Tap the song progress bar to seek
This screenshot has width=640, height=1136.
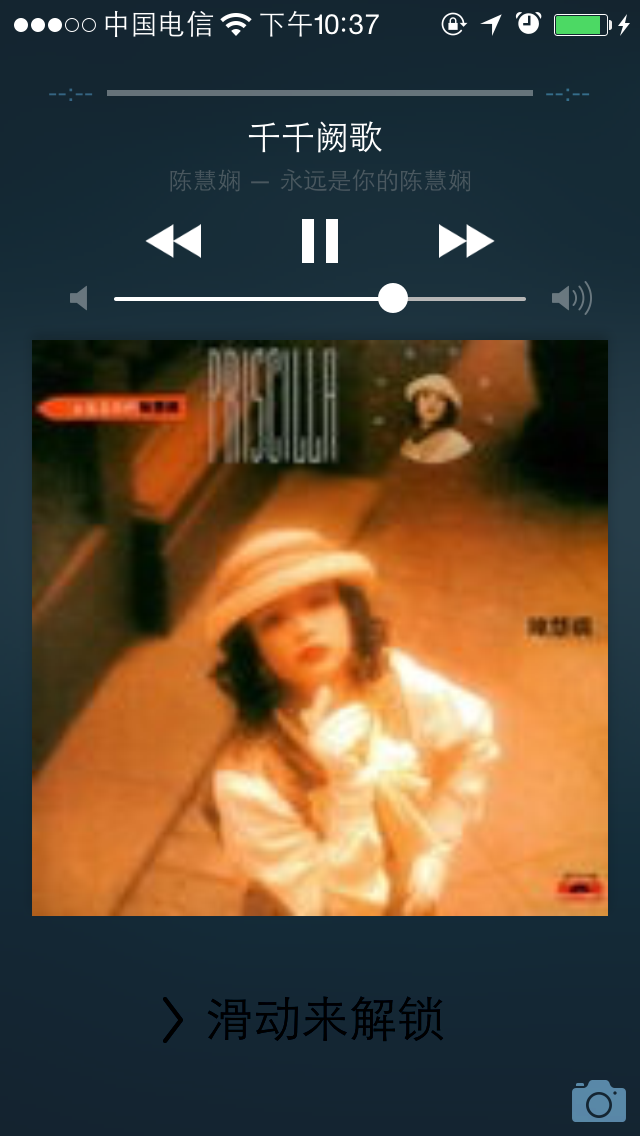[320, 93]
